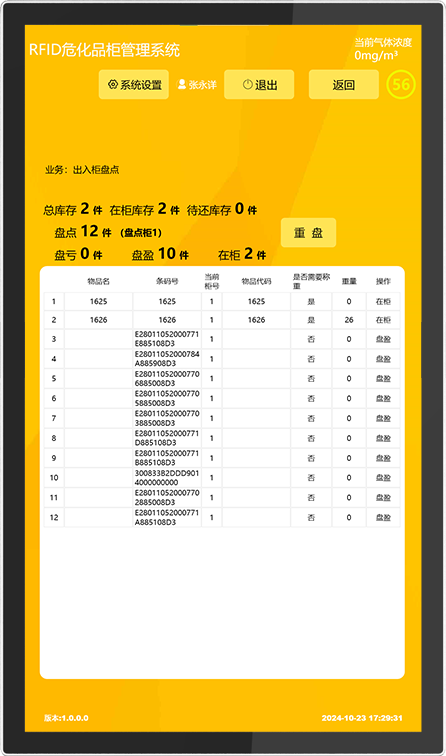This screenshot has height=756, width=446.
Task: Tap 重盘 to redo the inventory
Action: 309,232
